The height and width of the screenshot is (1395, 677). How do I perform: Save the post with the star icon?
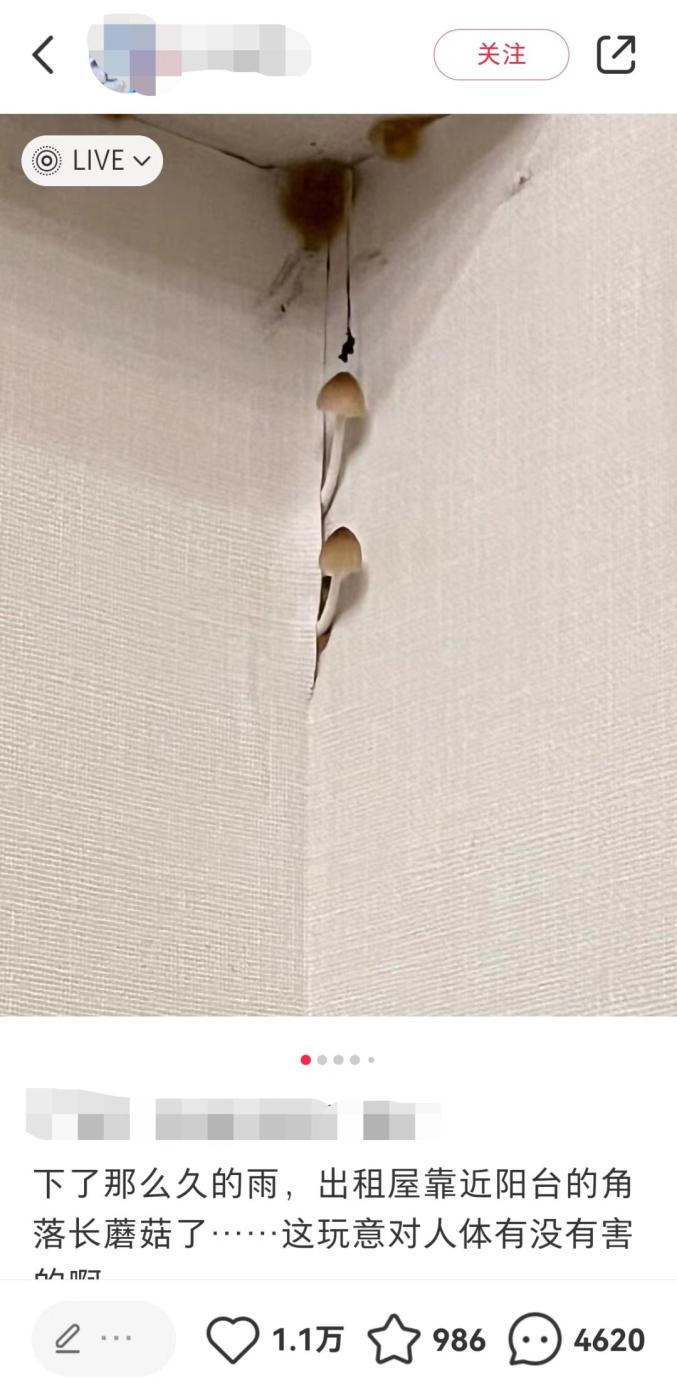coord(394,1339)
